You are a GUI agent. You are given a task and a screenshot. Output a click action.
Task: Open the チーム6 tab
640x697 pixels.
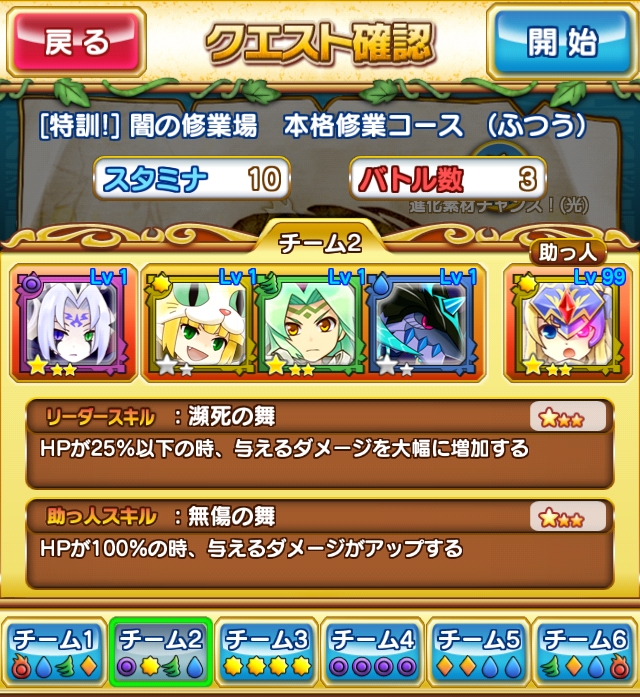[x=586, y=649]
